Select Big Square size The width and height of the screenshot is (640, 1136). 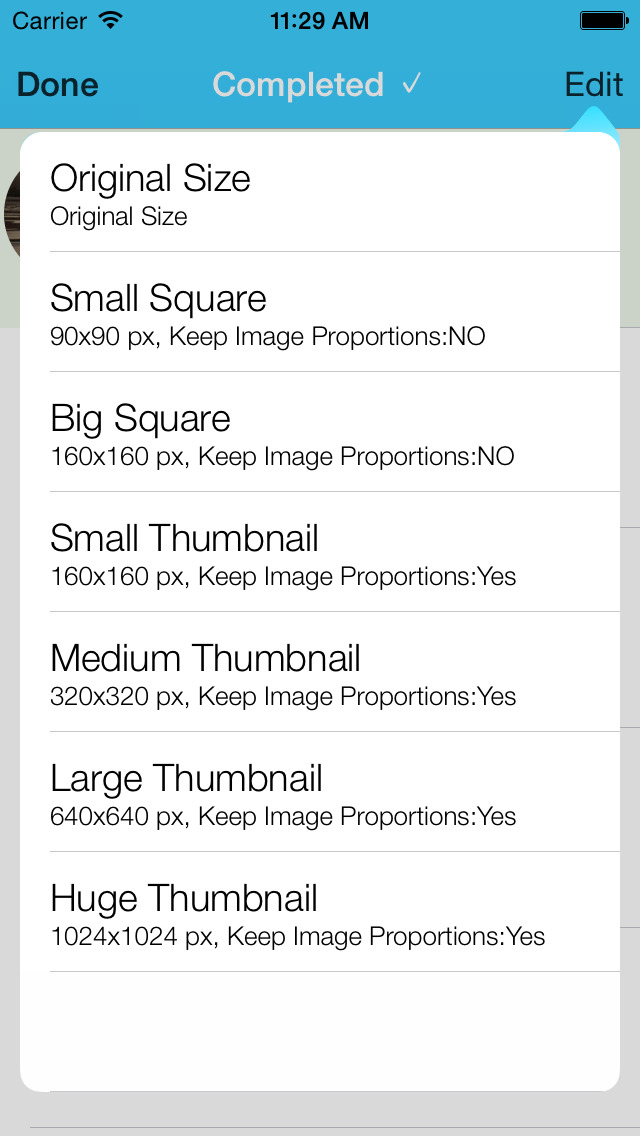320,432
